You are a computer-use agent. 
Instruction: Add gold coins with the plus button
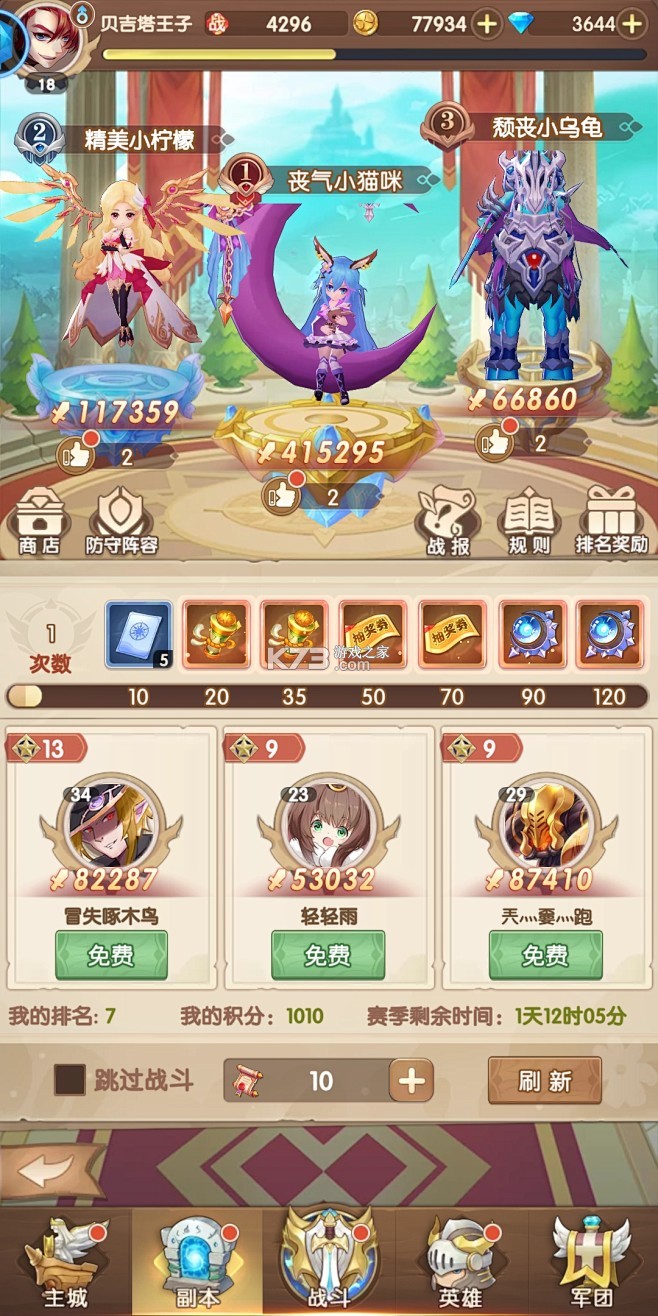tap(486, 24)
